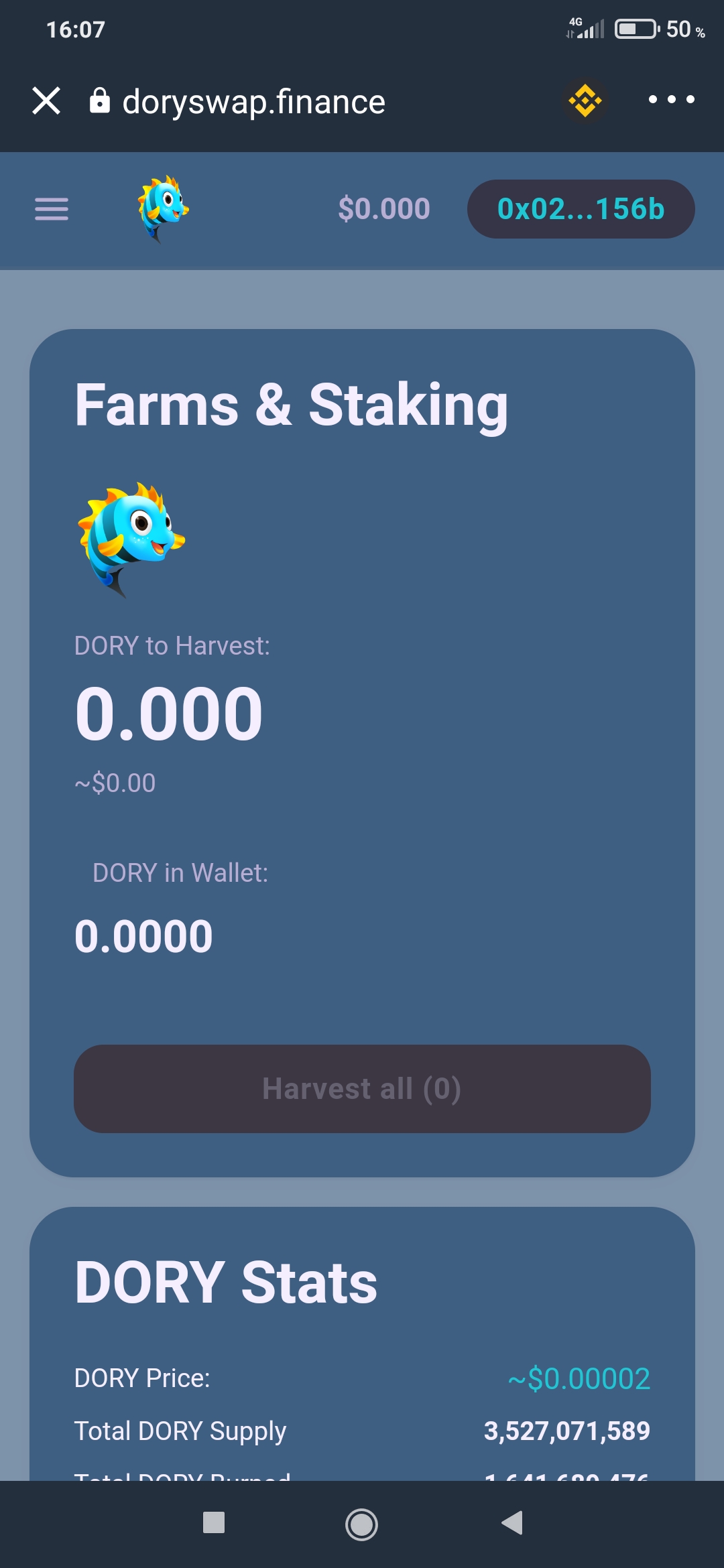Tap the Total DORY Supply figure
Image resolution: width=724 pixels, height=1568 pixels.
point(567,1431)
